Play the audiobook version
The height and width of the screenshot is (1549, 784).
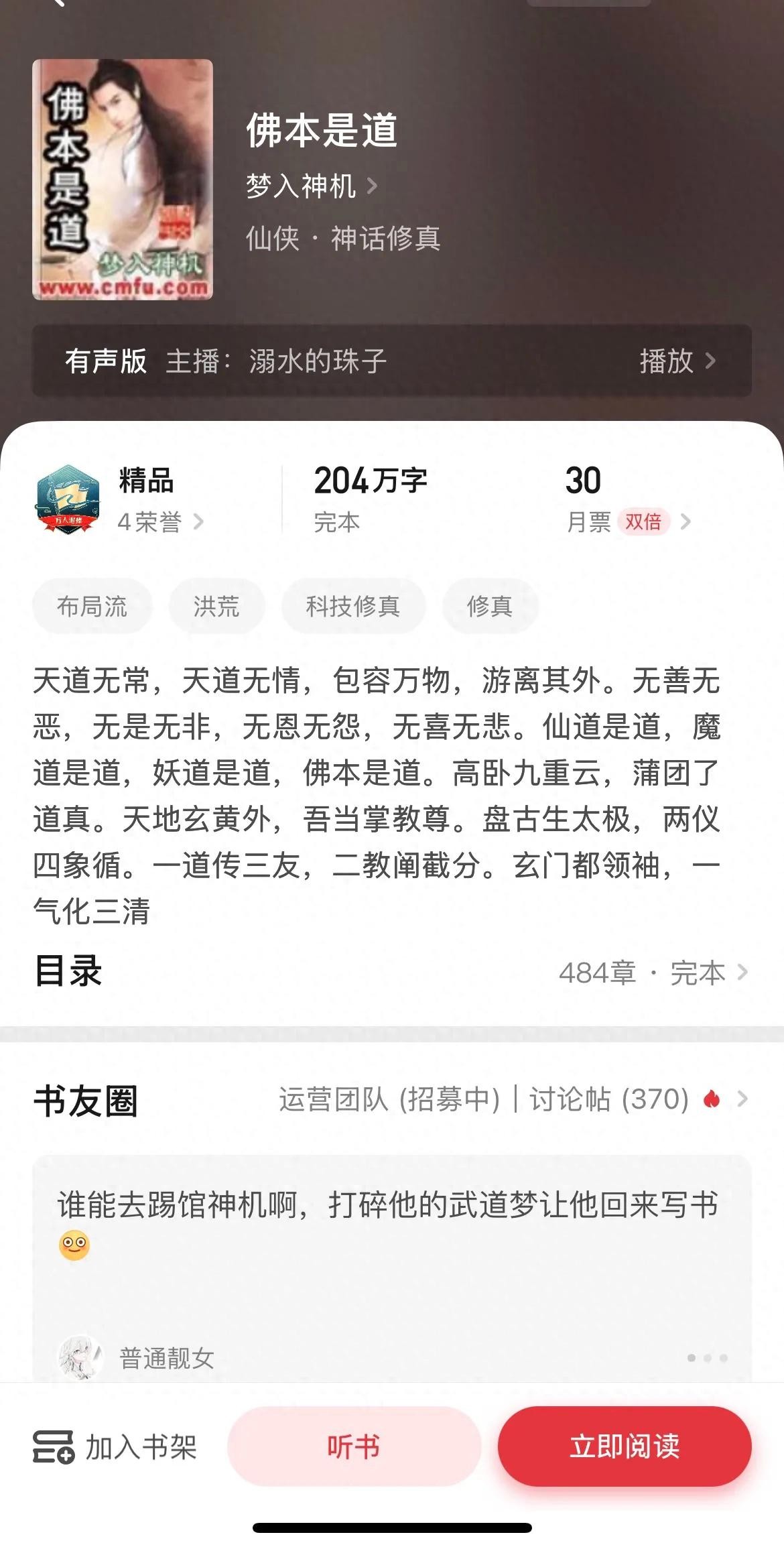pyautogui.click(x=677, y=361)
